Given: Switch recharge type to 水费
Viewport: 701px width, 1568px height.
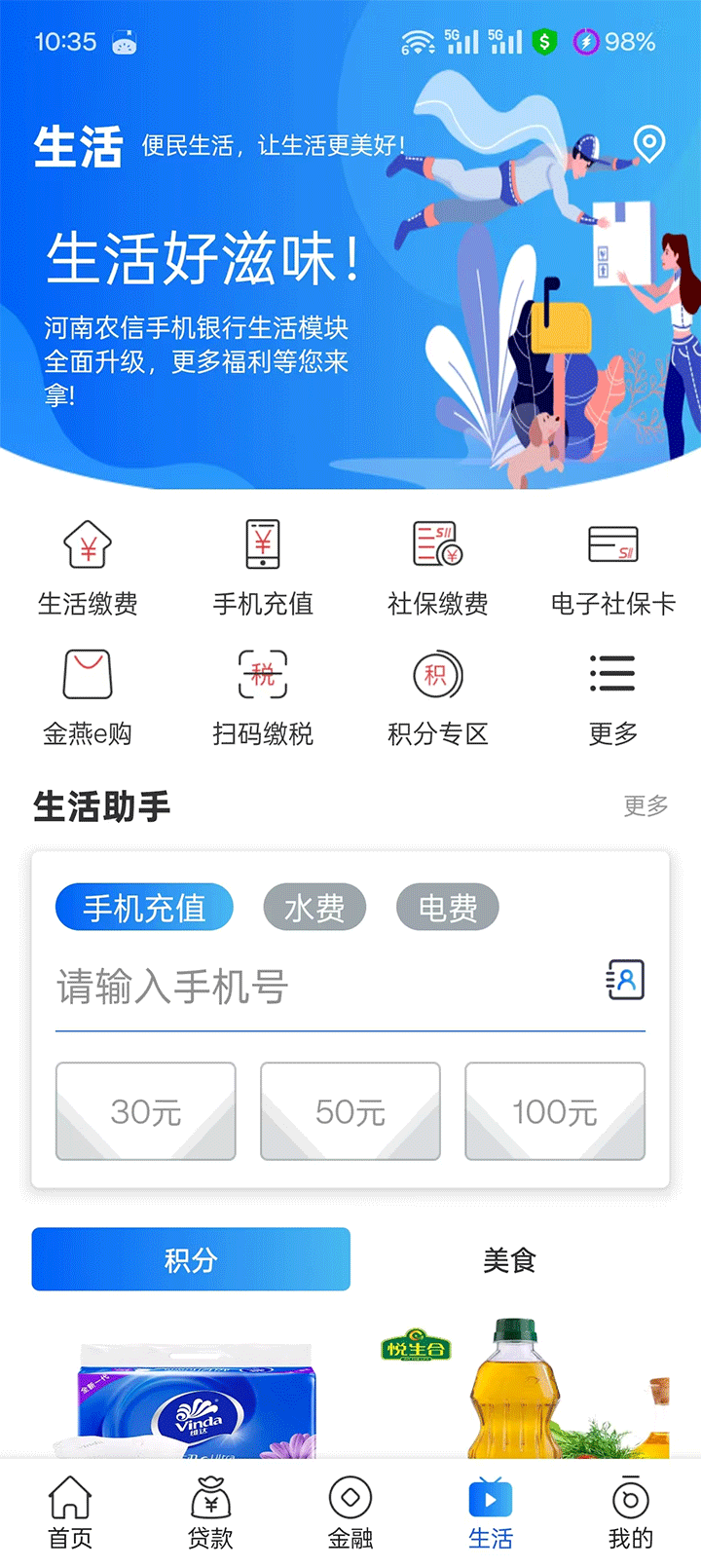Looking at the screenshot, I should (314, 907).
